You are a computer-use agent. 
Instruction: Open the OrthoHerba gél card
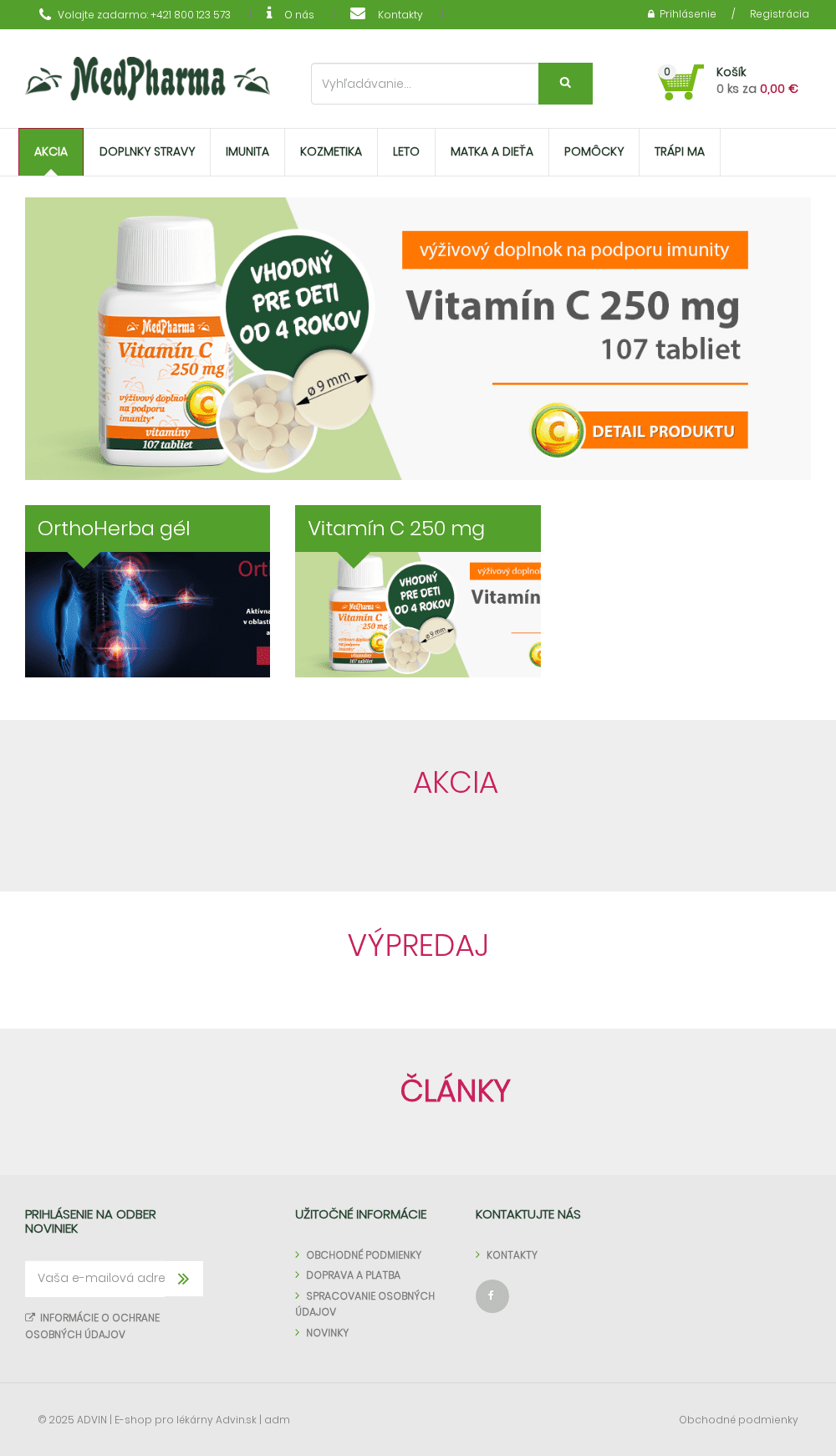pyautogui.click(x=147, y=591)
